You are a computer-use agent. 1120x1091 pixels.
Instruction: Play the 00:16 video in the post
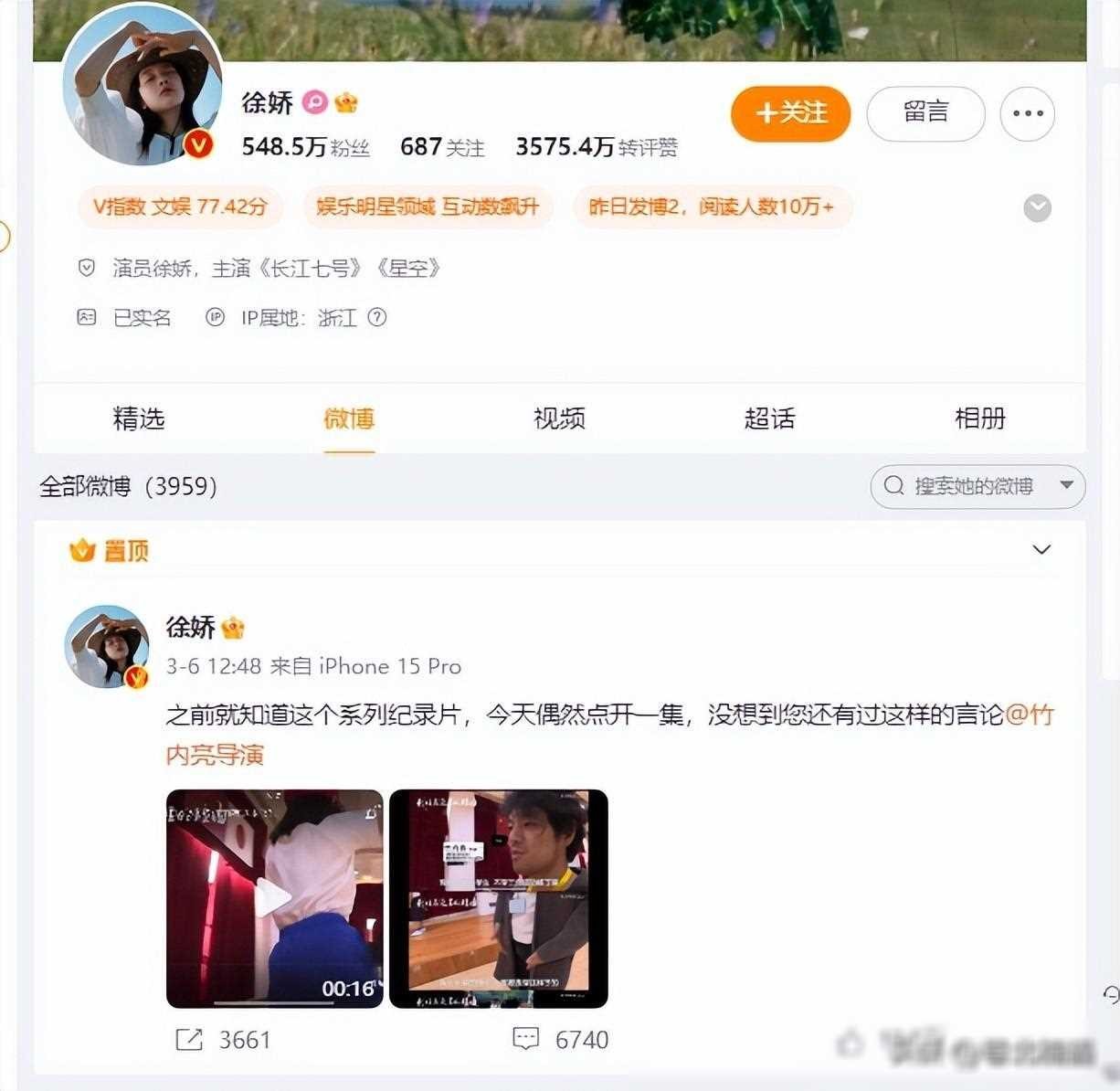coord(274,898)
